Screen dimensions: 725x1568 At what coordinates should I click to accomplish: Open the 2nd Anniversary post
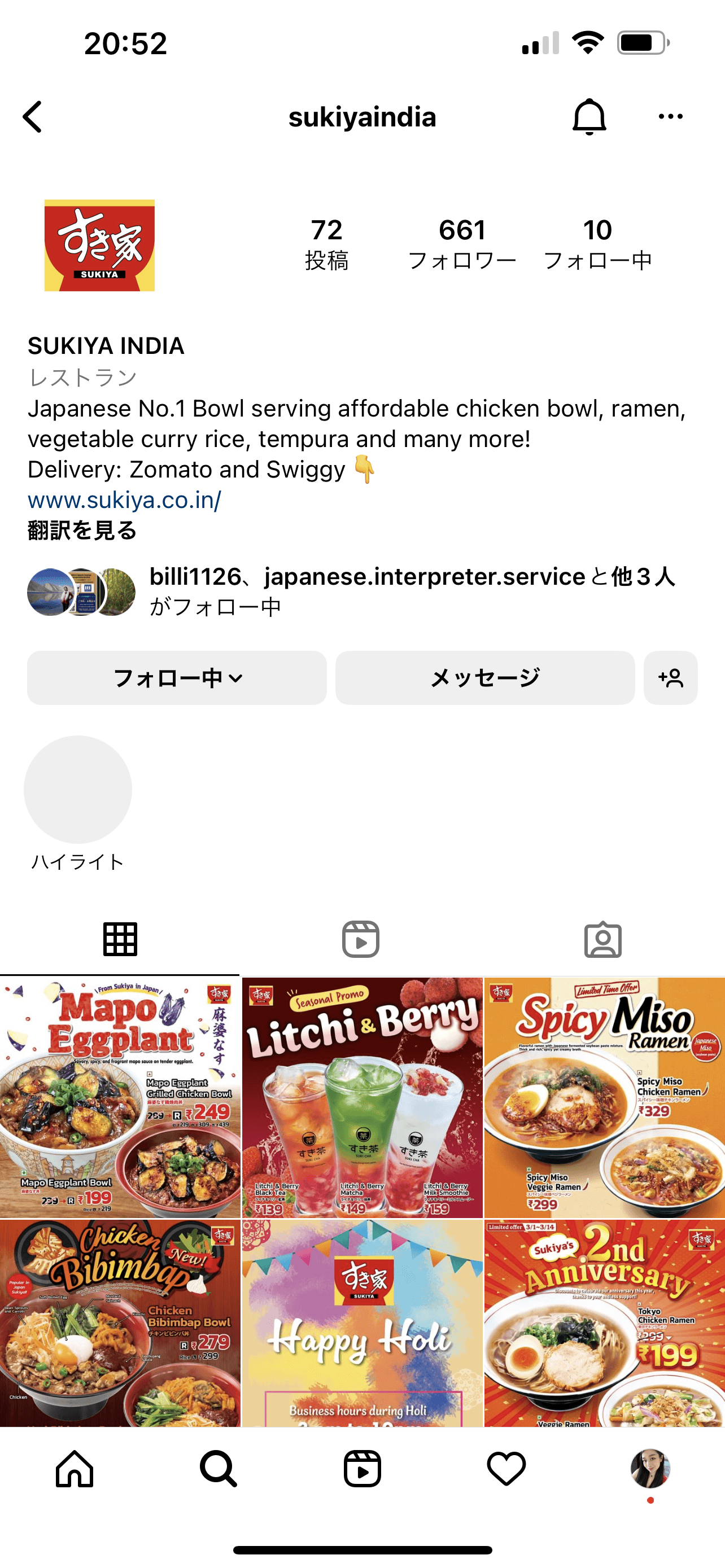[x=605, y=1322]
